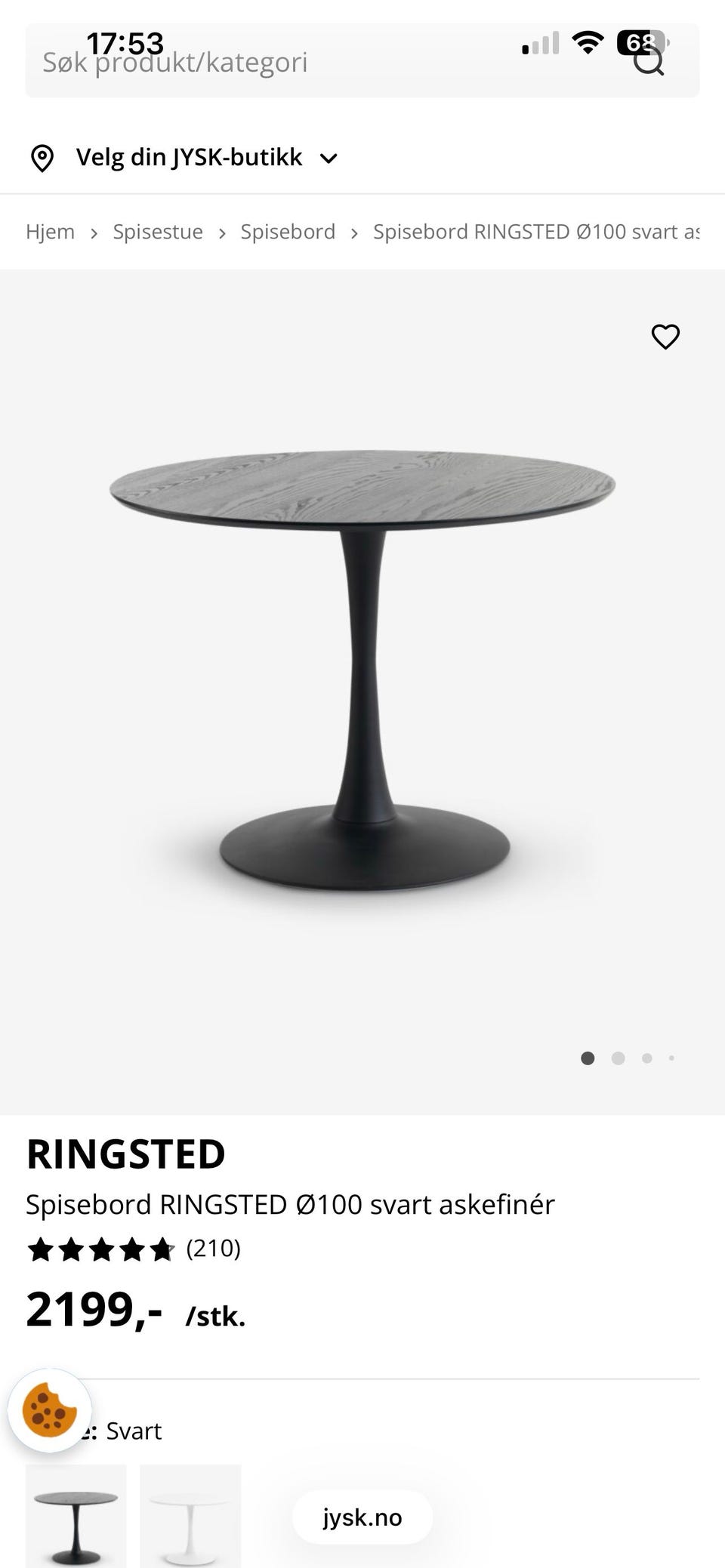Go to the Hjem breadcrumb

pos(50,232)
